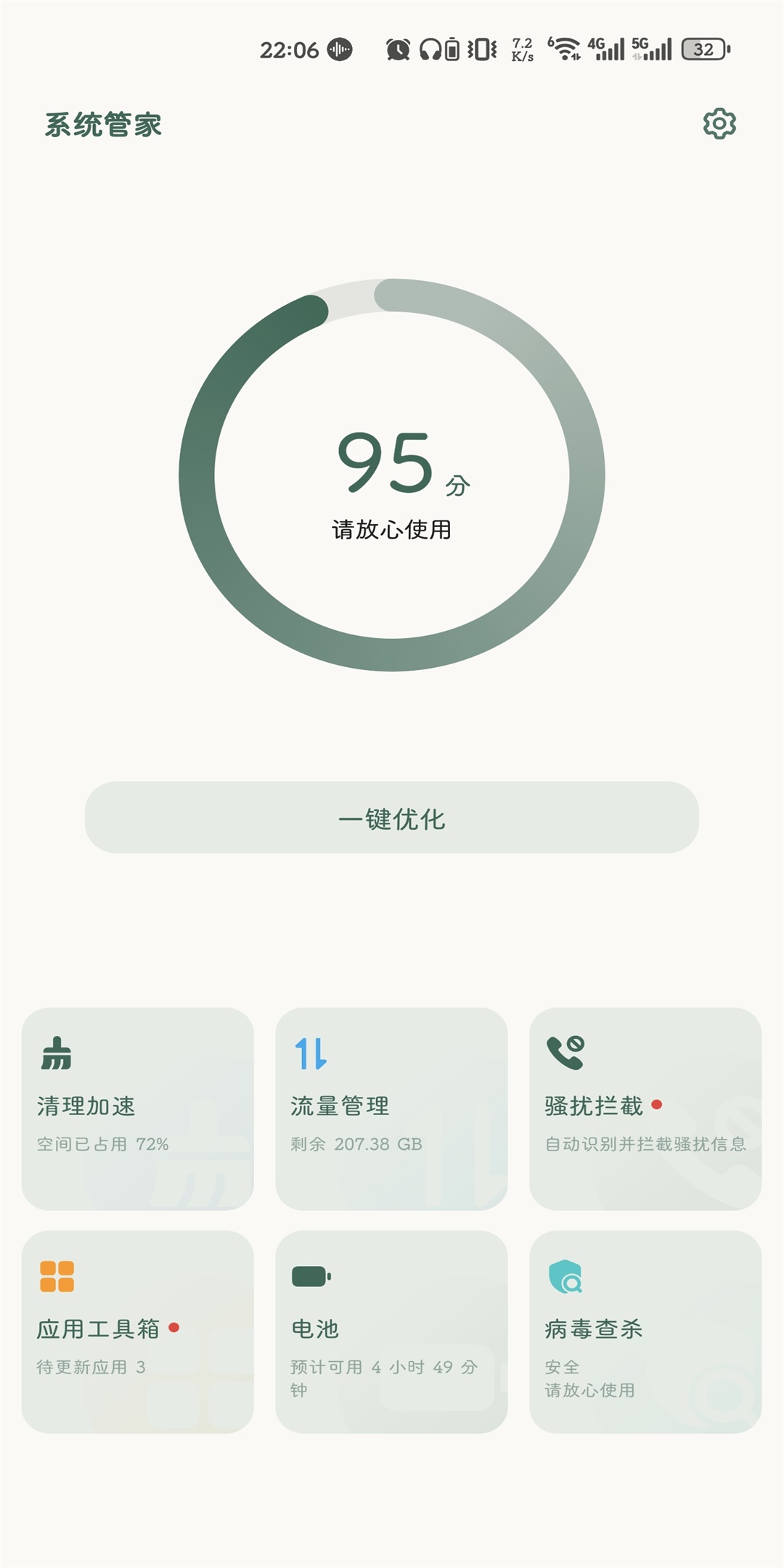Open the 电池 card

click(392, 1331)
